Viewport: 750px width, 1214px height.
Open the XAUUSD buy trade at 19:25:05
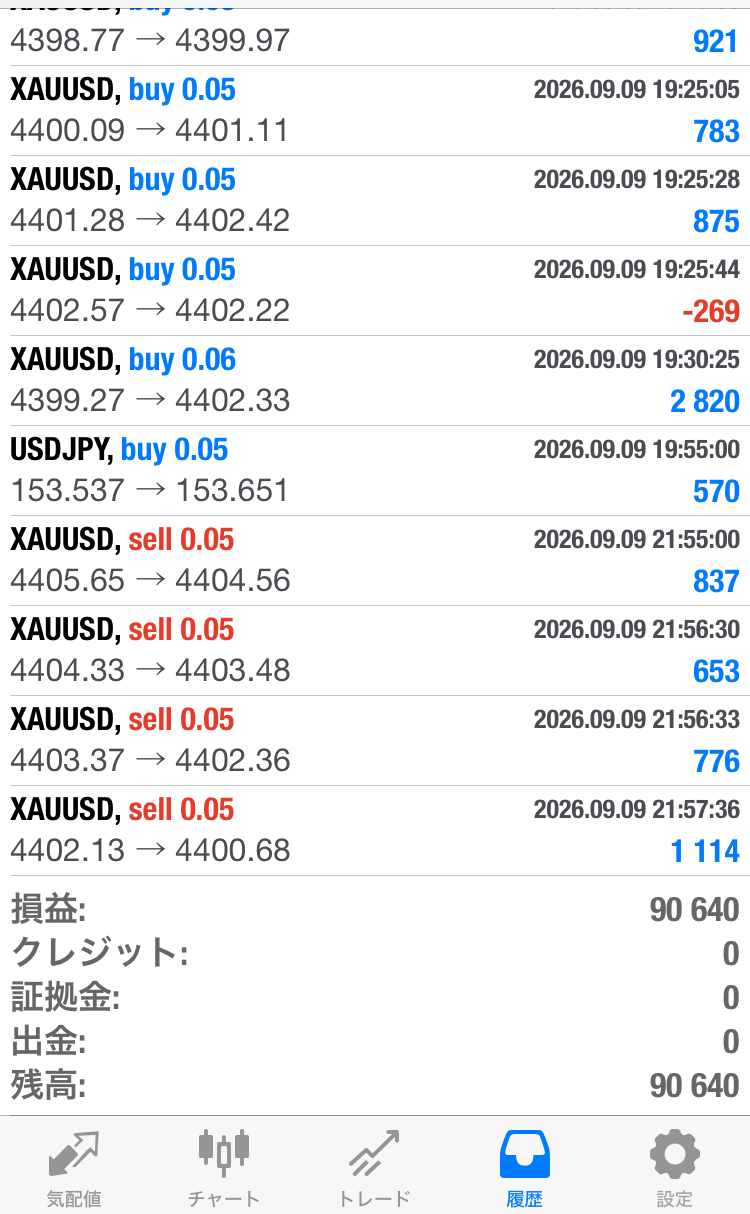click(x=375, y=111)
